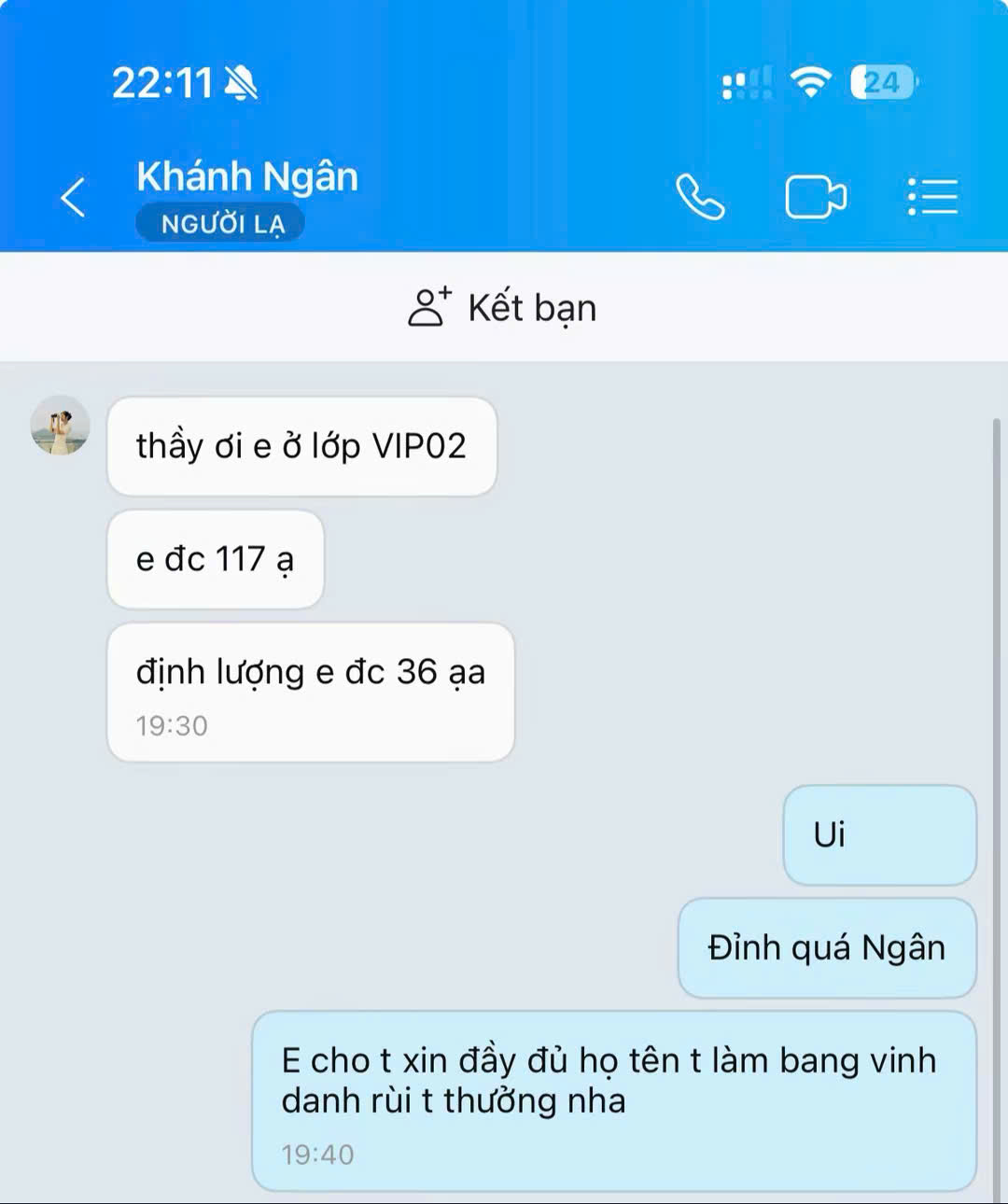Open the chat options menu
This screenshot has height=1204, width=1008.
click(932, 197)
